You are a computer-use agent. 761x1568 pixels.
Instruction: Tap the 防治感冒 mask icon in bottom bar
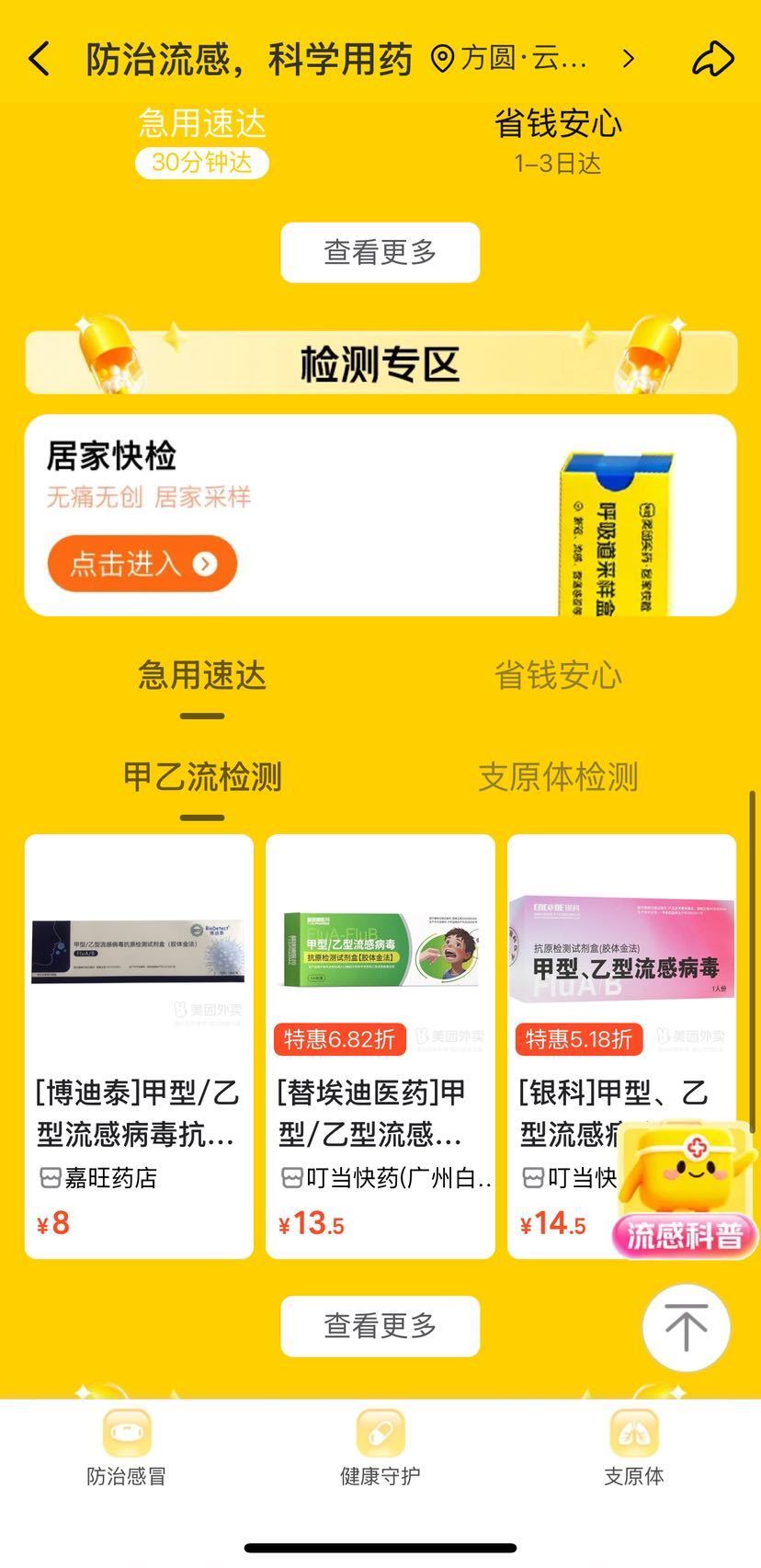point(126,1431)
